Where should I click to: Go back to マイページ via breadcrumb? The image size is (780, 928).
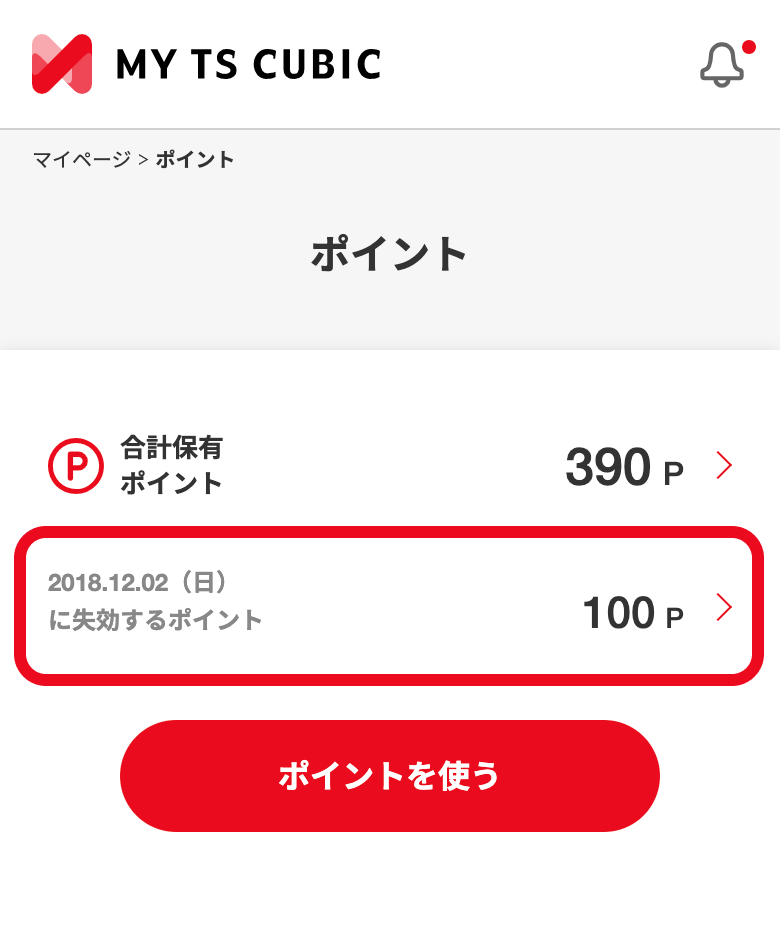pos(81,159)
